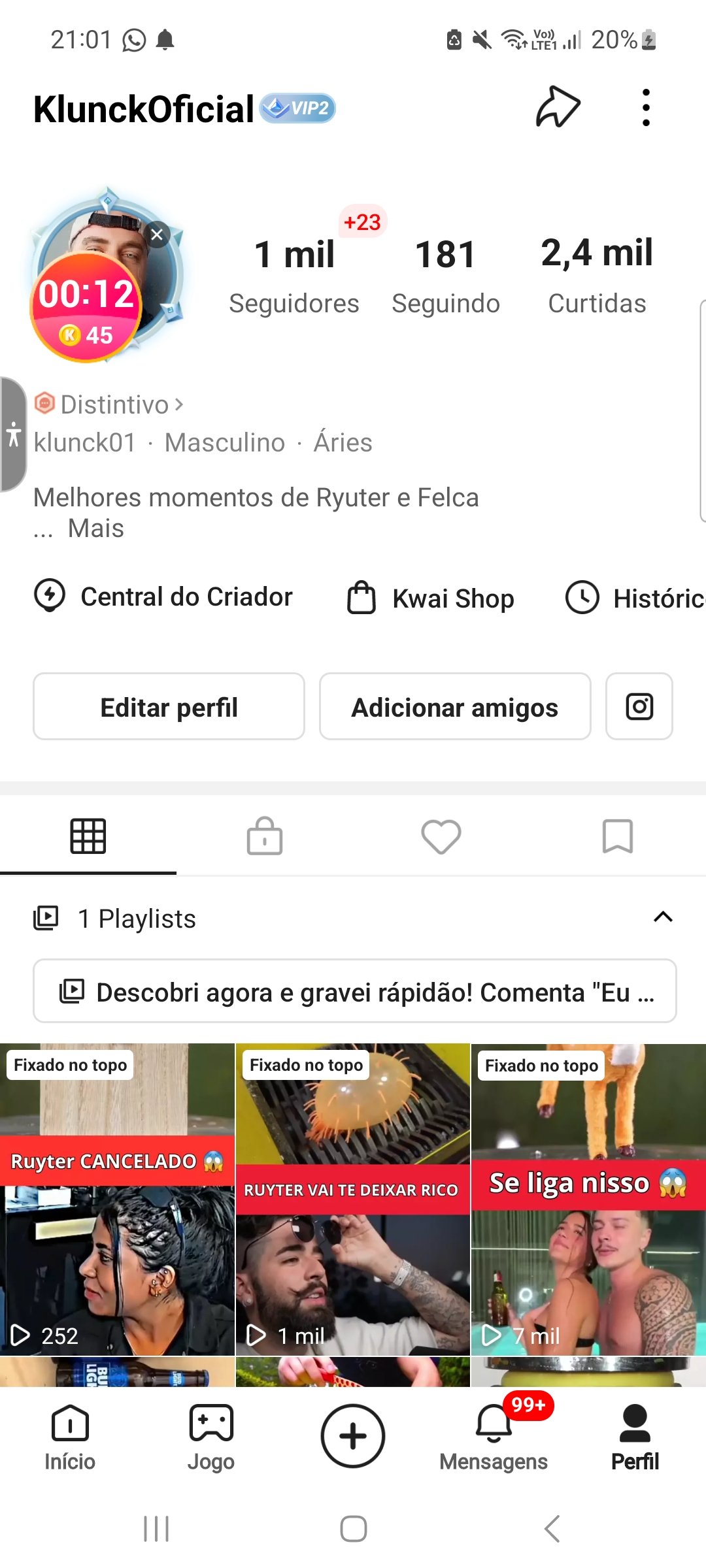Image resolution: width=706 pixels, height=1568 pixels.
Task: Switch to the liked videos heart tab
Action: [441, 836]
